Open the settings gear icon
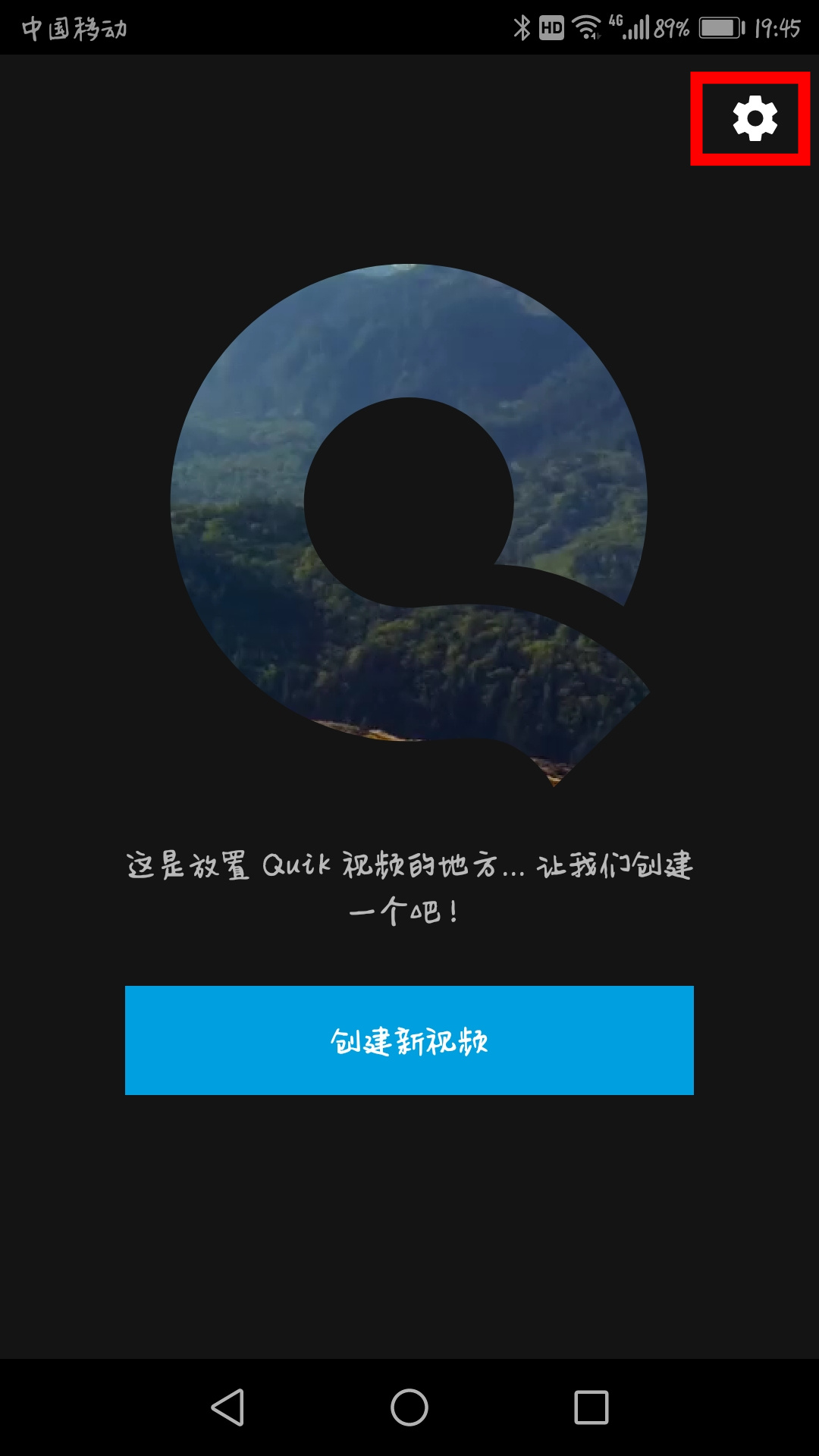The height and width of the screenshot is (1456, 819). click(755, 118)
